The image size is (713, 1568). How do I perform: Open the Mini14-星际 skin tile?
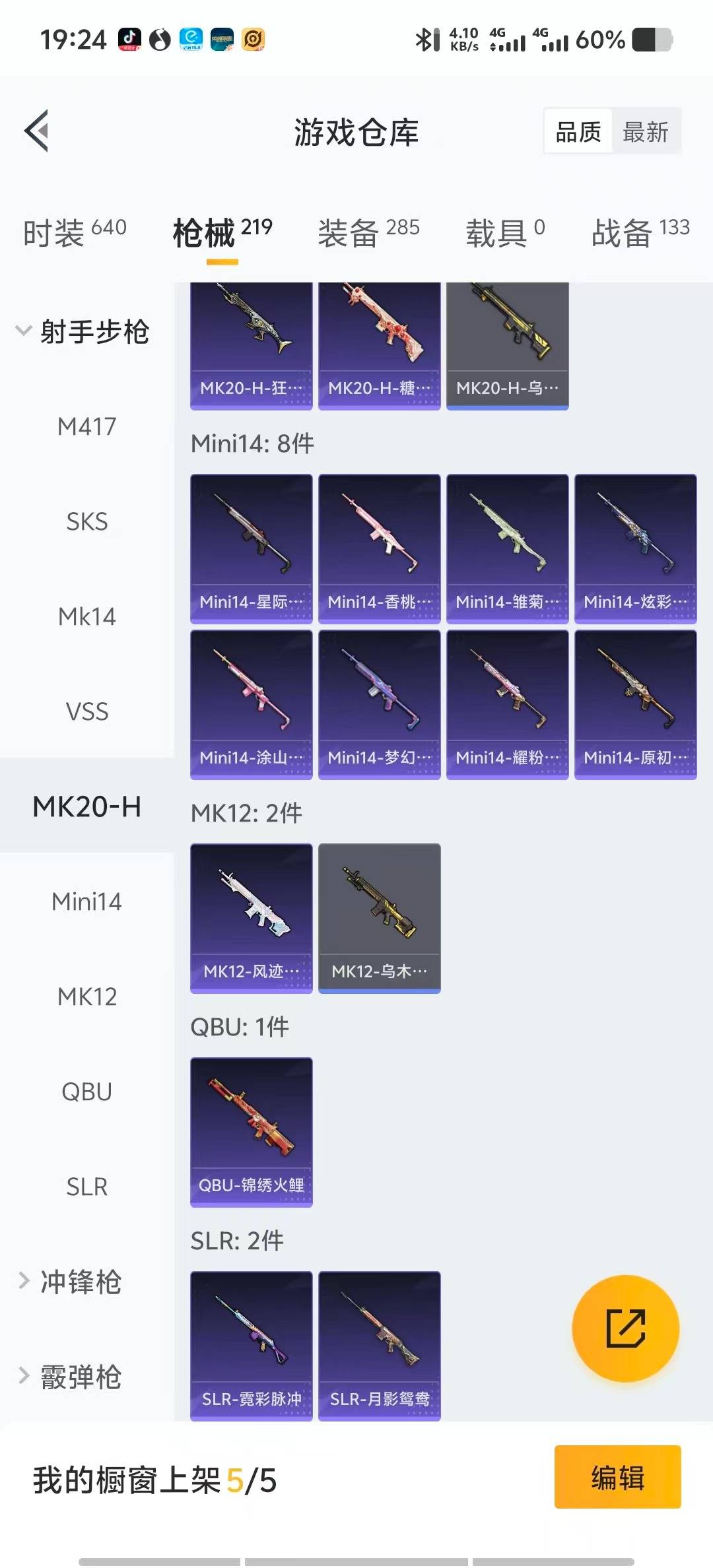251,548
